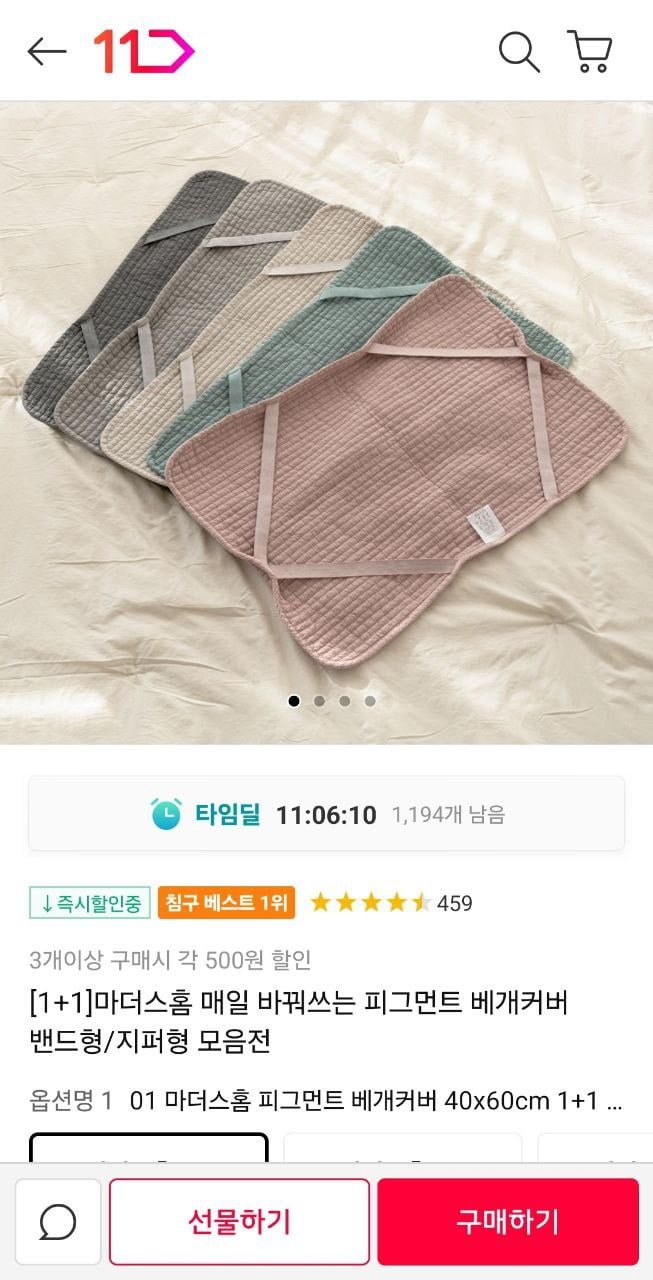Viewport: 653px width, 1280px height.
Task: Open the shopping cart
Action: (x=590, y=51)
